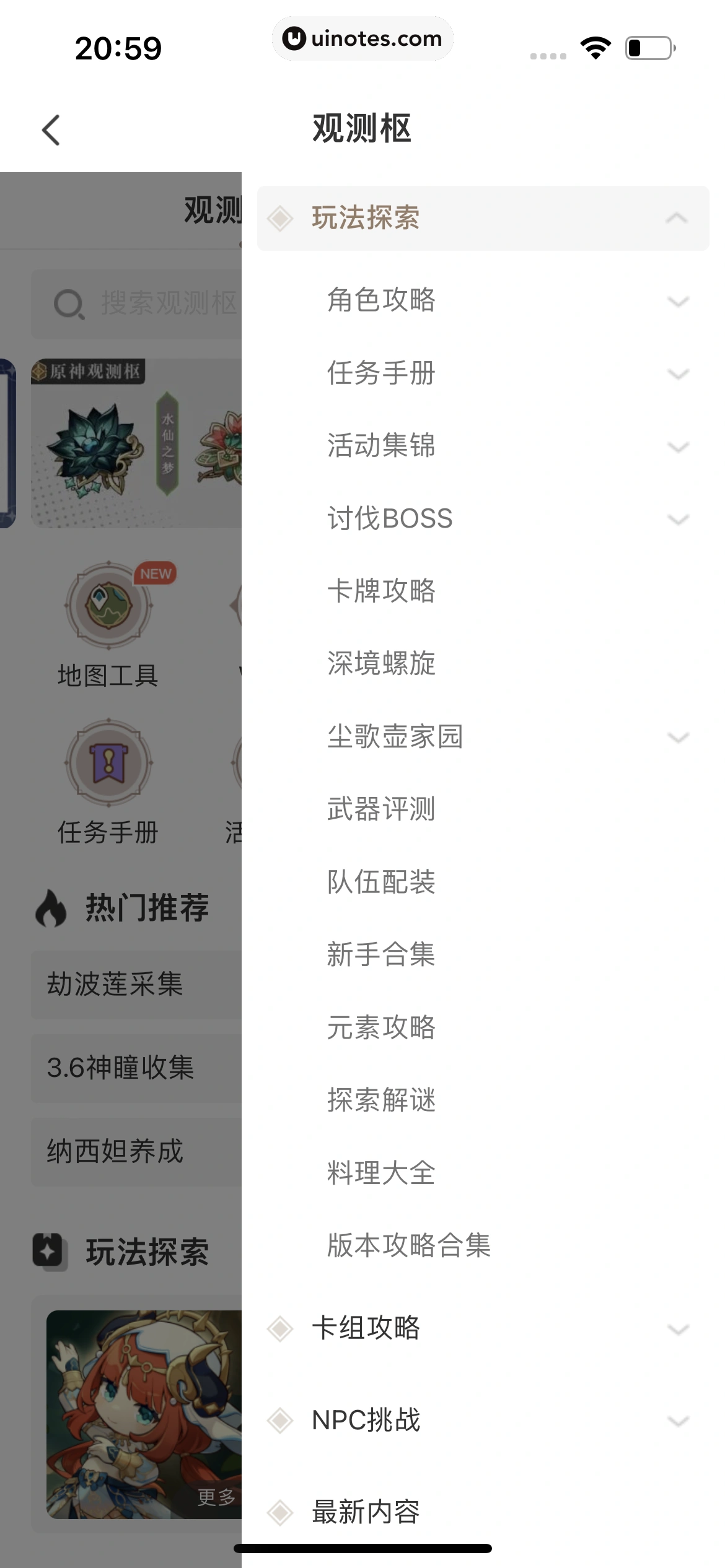Open 地图工具 on the dimmed page
The image size is (725, 1568).
[x=108, y=625]
